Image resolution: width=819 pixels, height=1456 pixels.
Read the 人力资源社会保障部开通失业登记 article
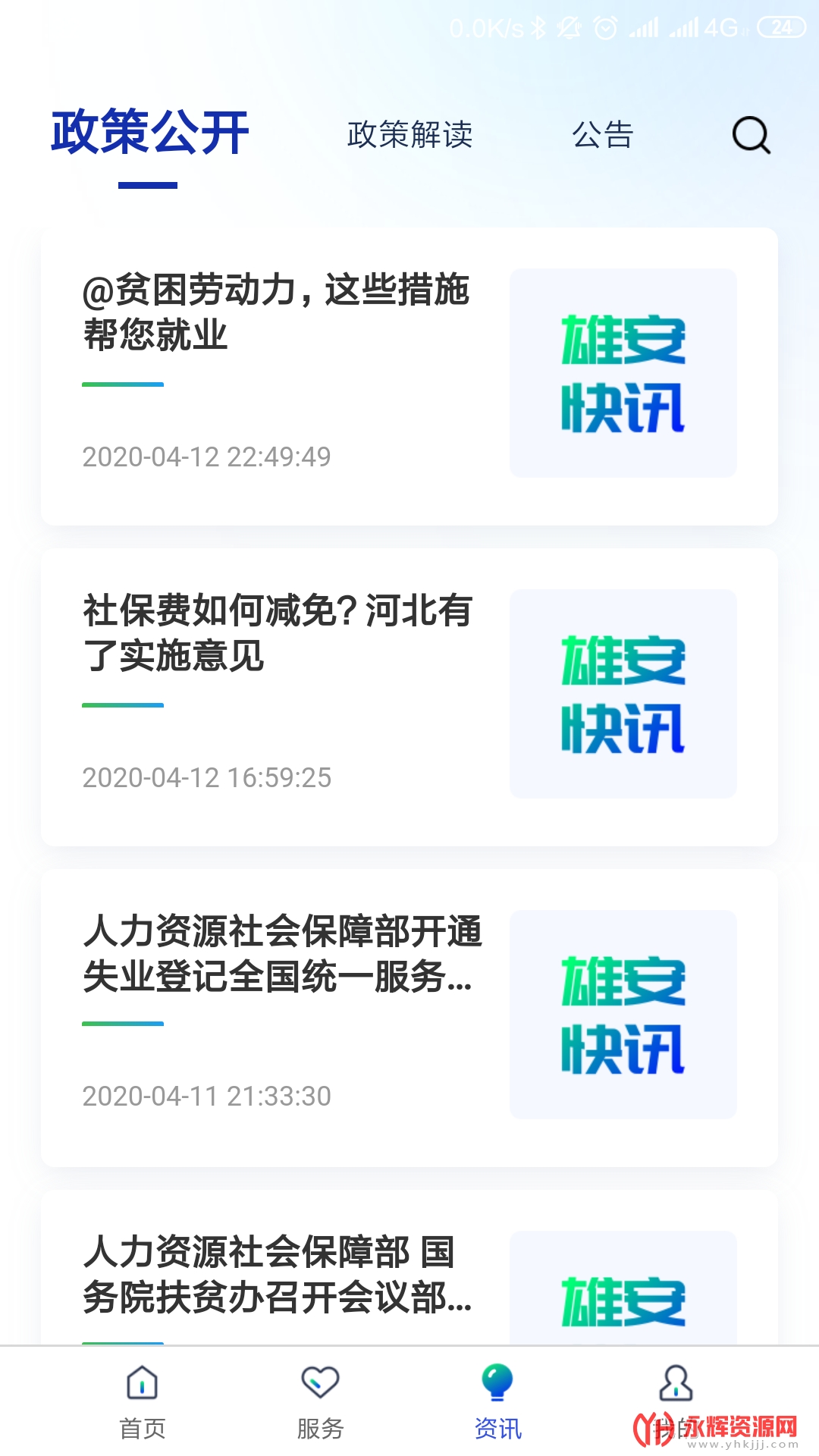click(x=281, y=954)
